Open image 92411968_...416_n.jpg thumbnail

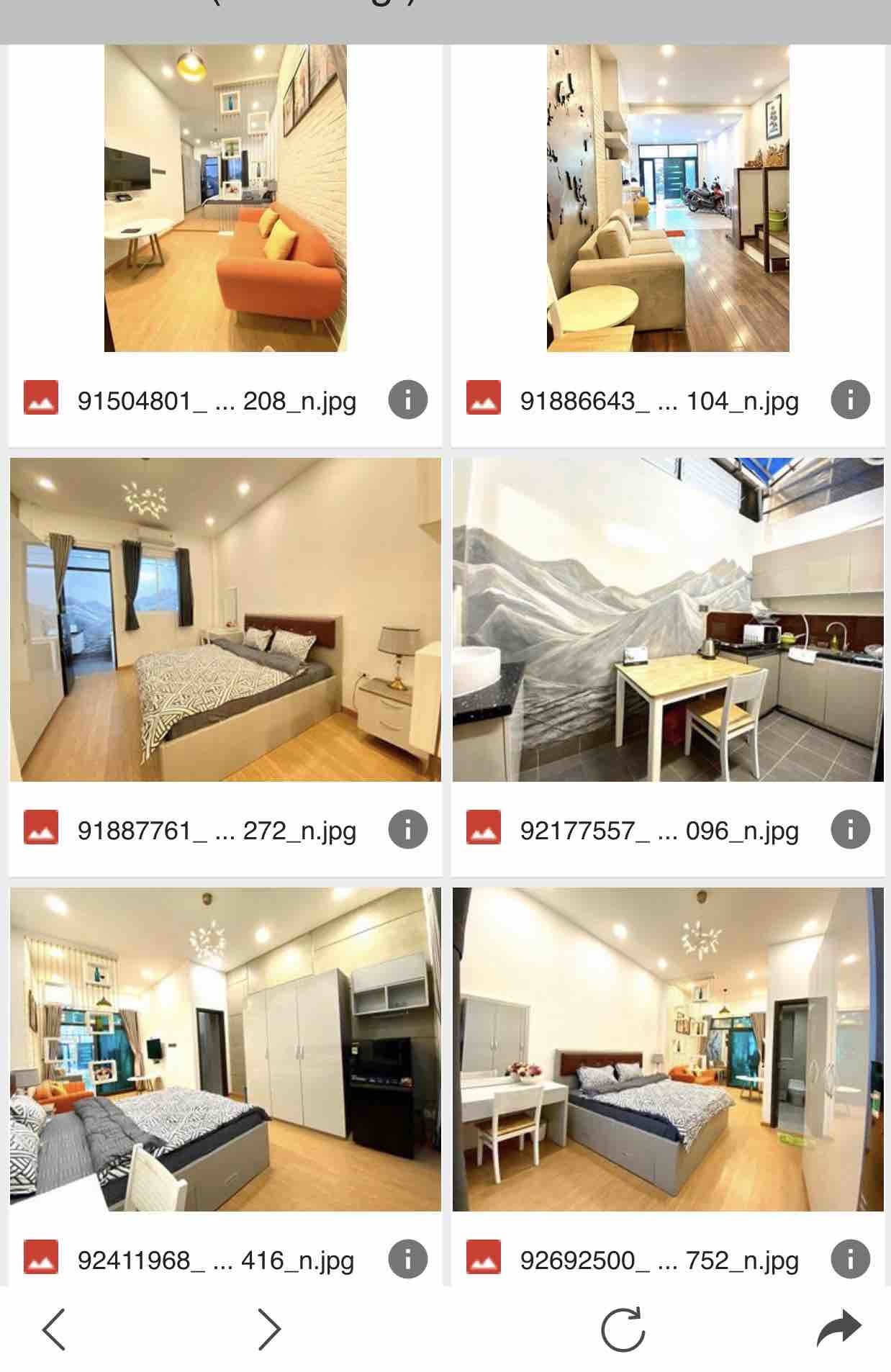225,1049
